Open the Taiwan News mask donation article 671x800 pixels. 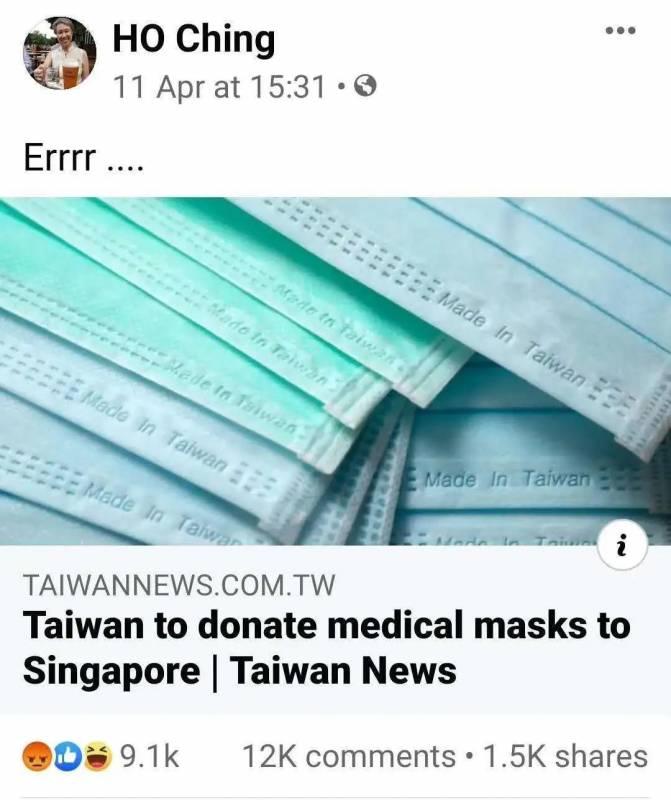click(x=326, y=647)
